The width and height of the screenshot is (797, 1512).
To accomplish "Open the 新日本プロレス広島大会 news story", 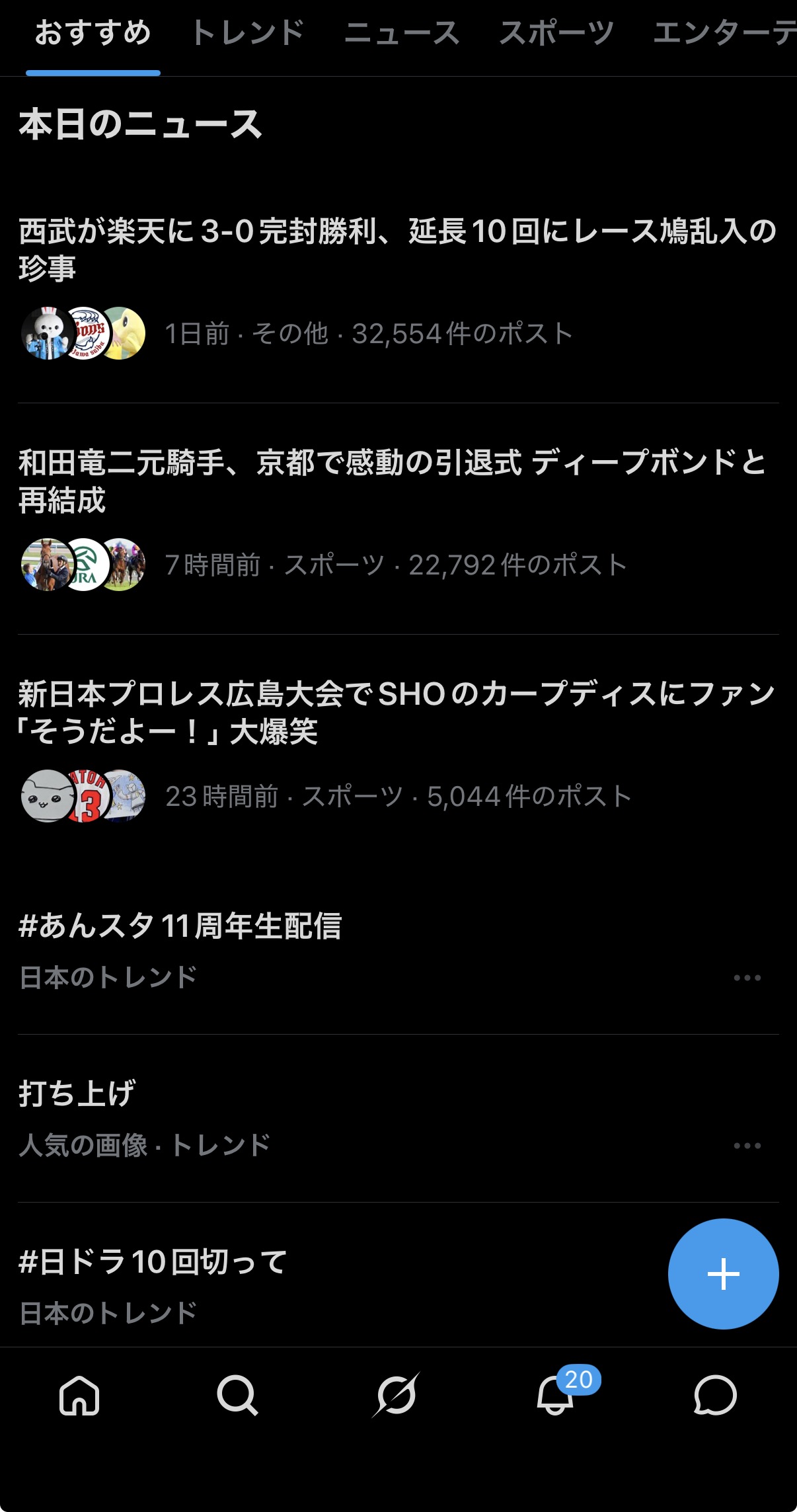I will 397,712.
